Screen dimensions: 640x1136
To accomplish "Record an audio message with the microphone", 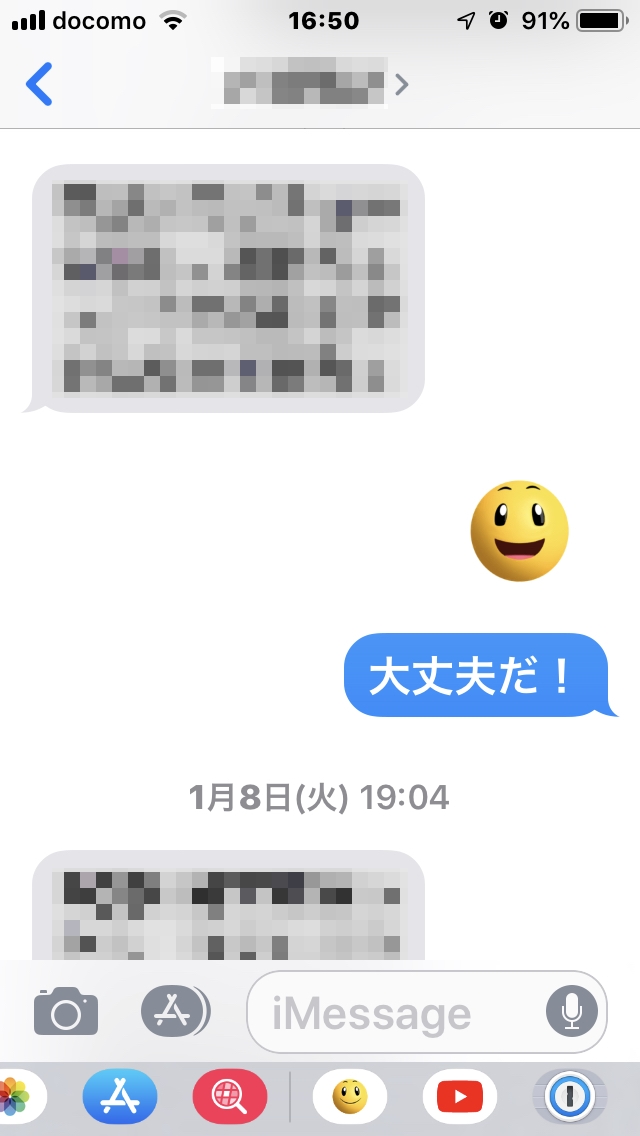I will pos(572,1011).
